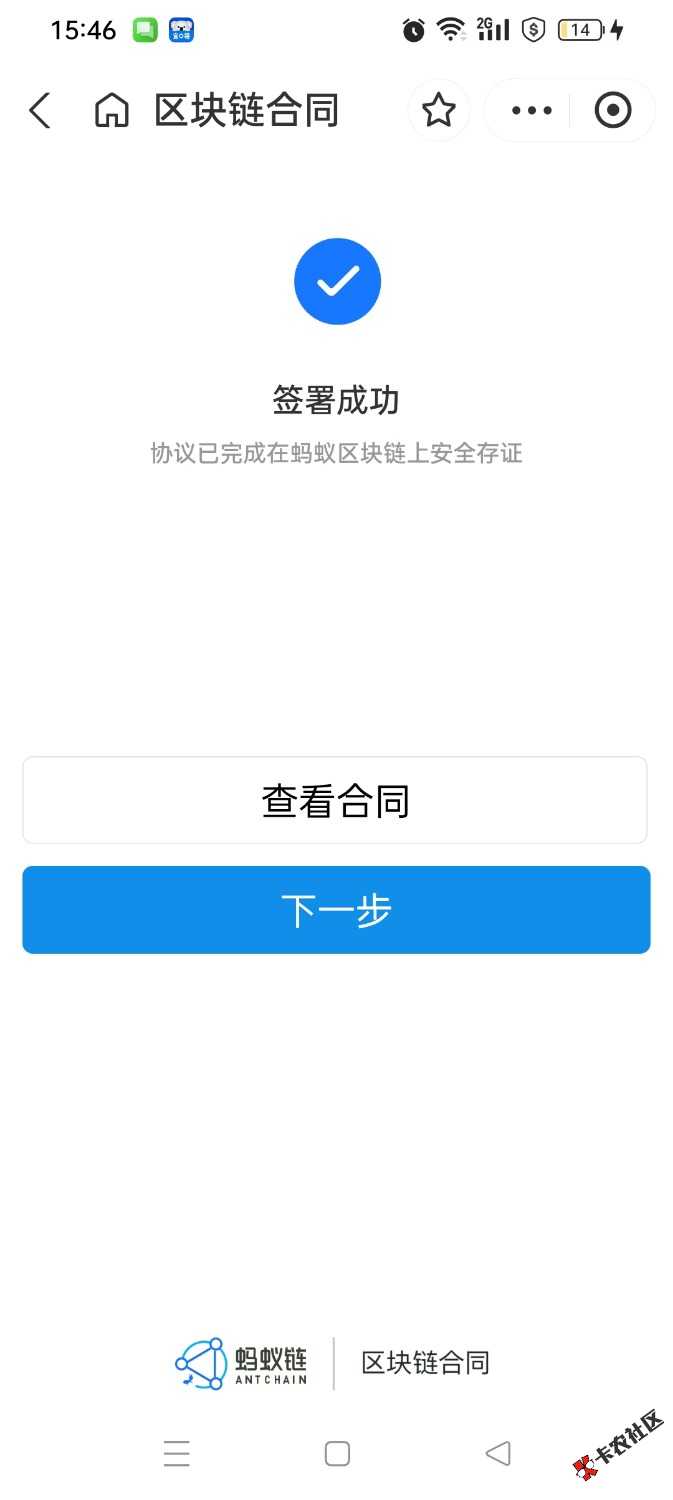Open the three-dot more options menu

tap(531, 110)
